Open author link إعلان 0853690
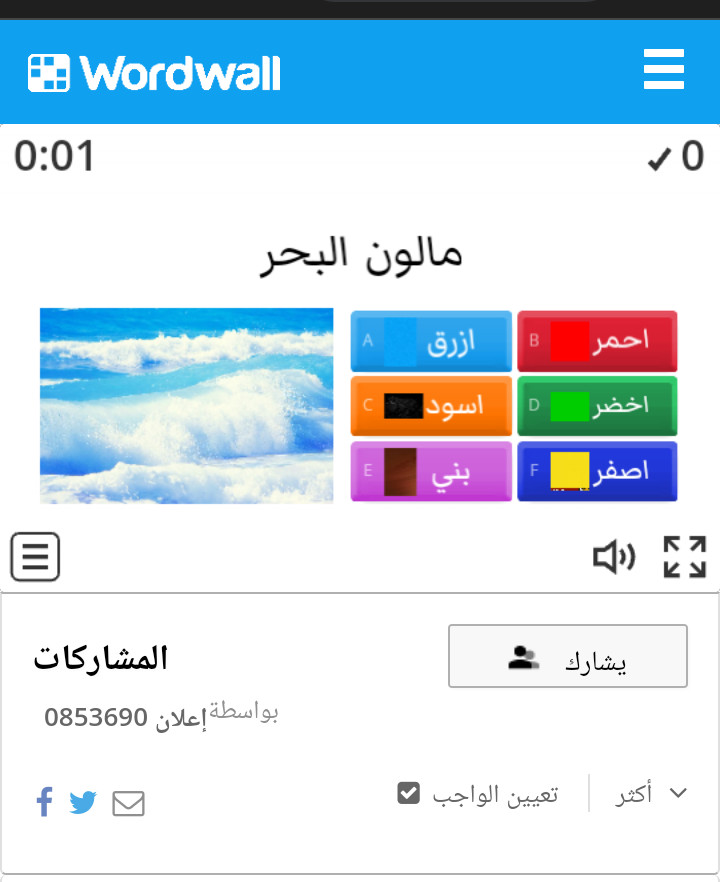The width and height of the screenshot is (720, 882). click(x=125, y=718)
